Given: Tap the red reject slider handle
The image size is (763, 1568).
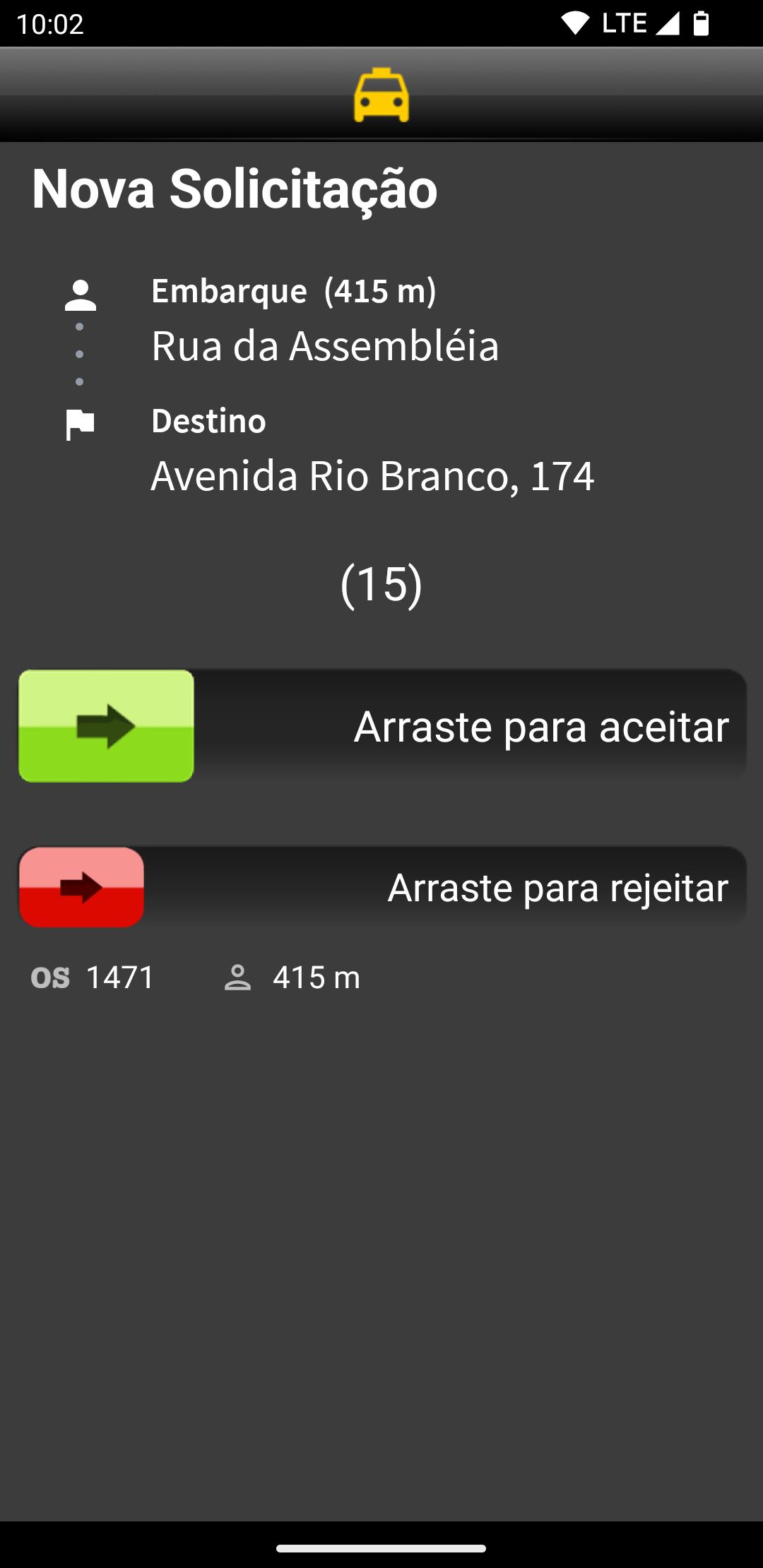Looking at the screenshot, I should coord(81,887).
